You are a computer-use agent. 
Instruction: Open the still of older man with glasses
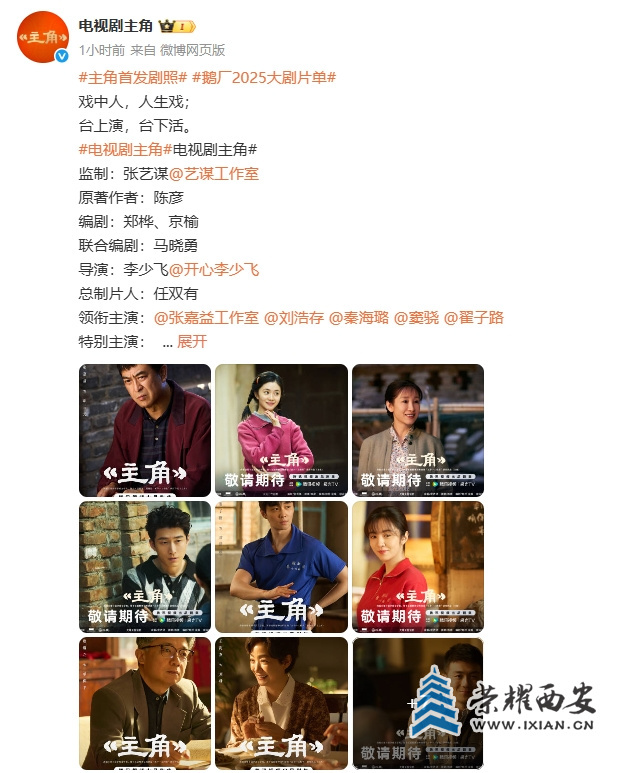point(145,703)
